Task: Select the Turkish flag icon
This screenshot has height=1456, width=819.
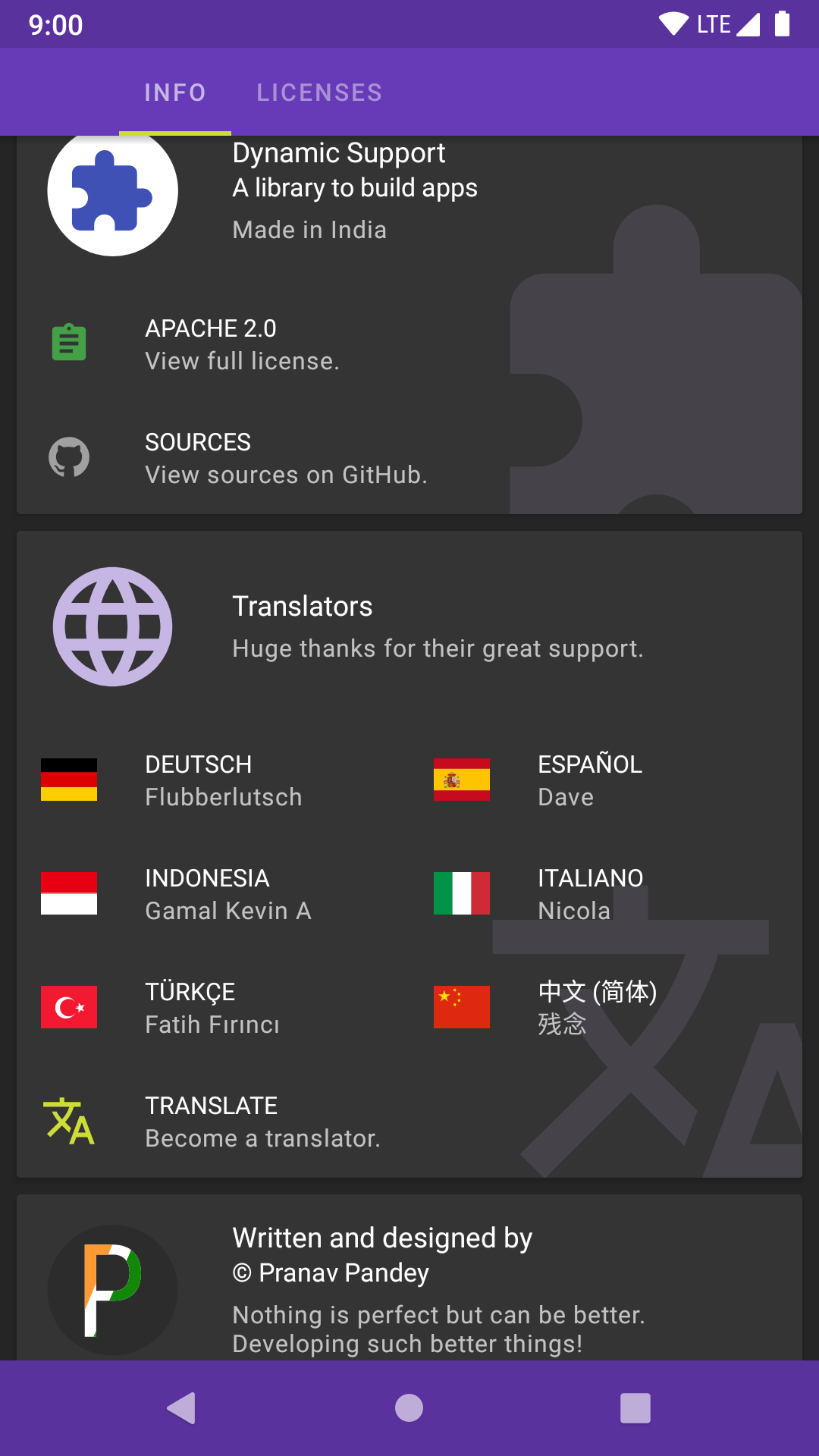Action: (69, 1007)
